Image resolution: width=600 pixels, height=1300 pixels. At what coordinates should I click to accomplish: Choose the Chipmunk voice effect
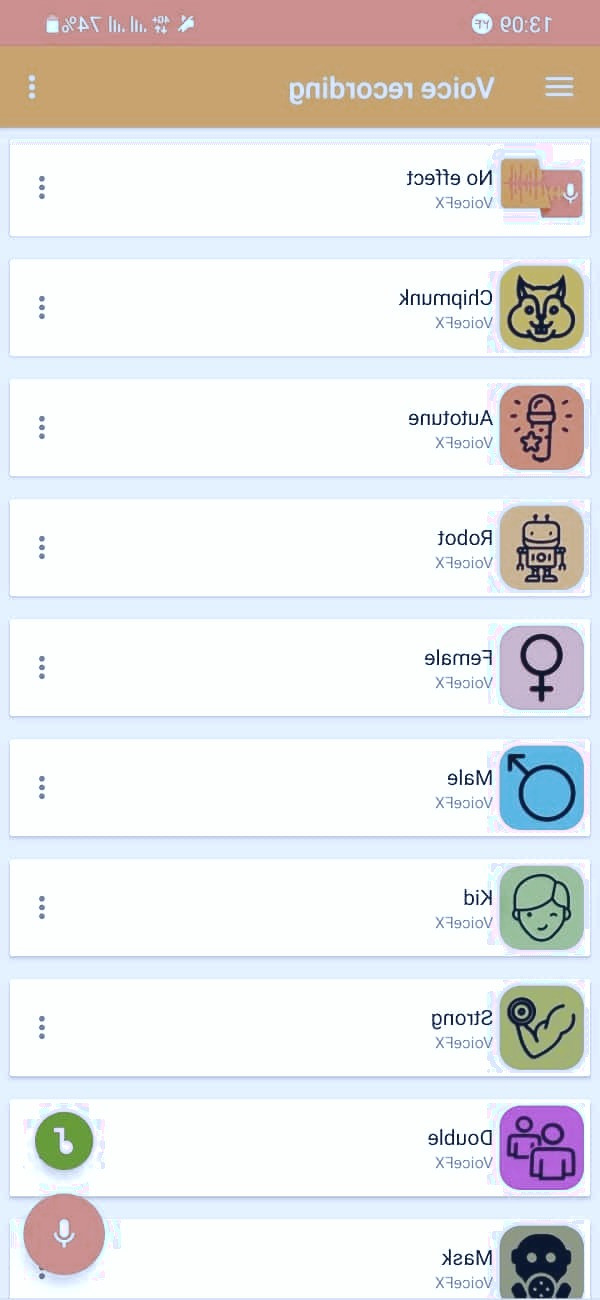pos(300,307)
